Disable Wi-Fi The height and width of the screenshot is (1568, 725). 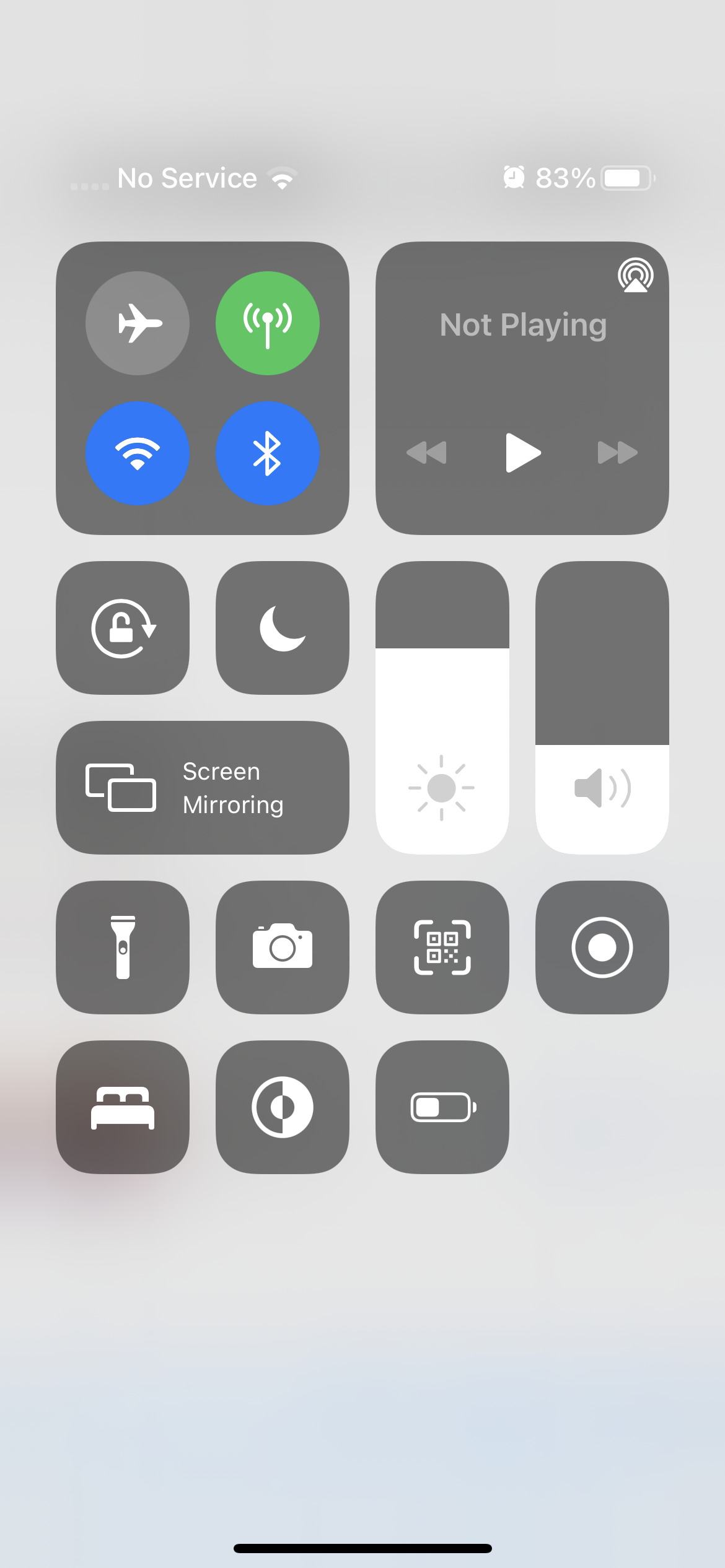(x=138, y=453)
